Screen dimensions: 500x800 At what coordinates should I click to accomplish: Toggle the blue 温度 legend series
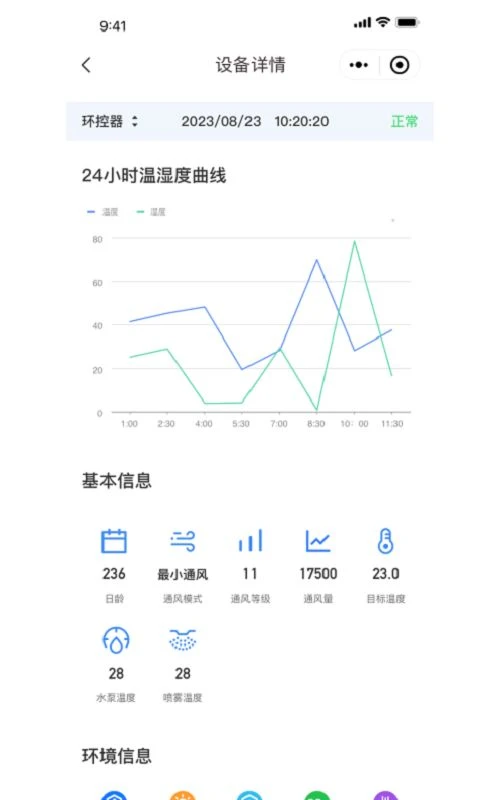click(103, 212)
